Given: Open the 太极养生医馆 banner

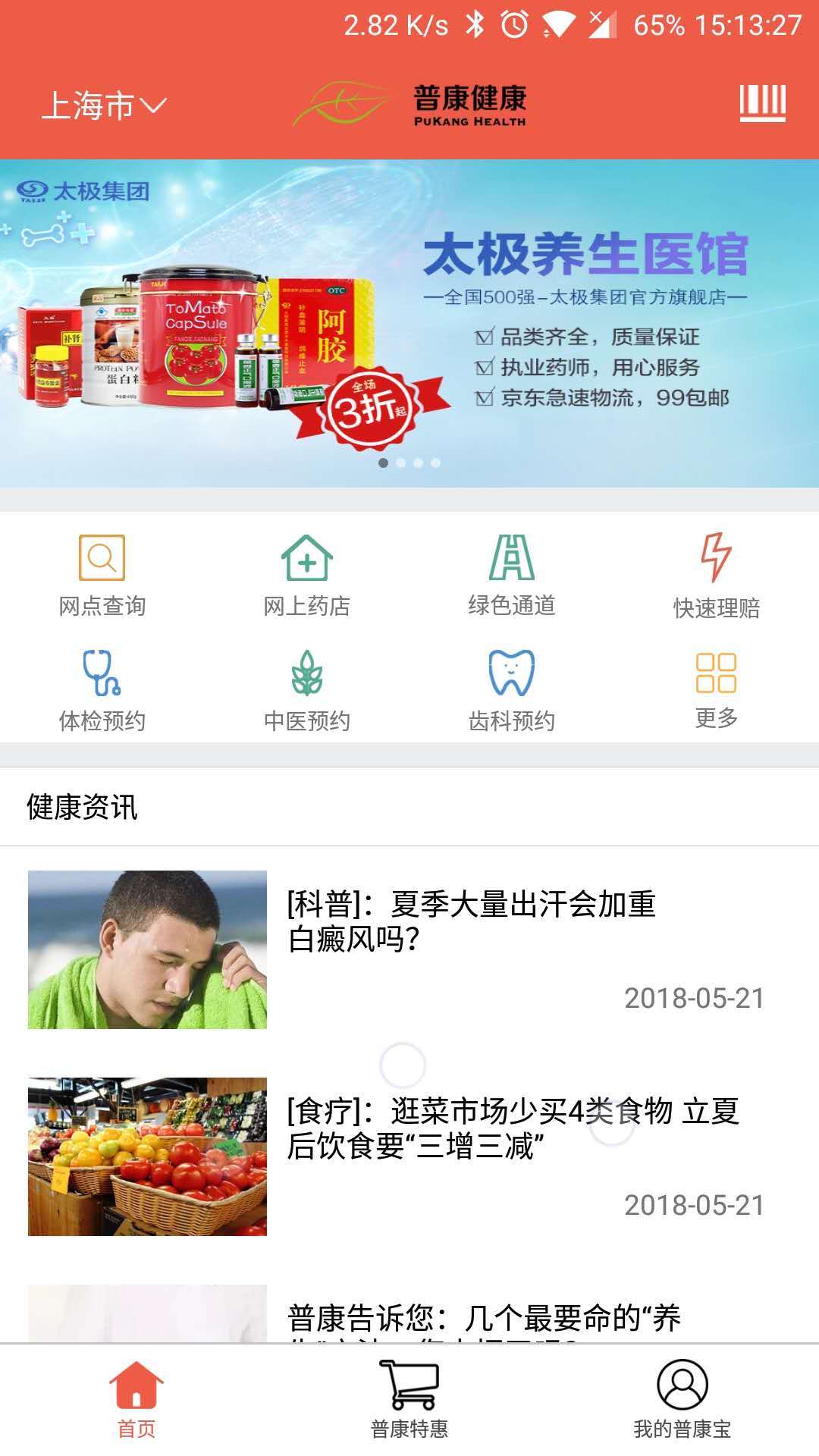Looking at the screenshot, I should pyautogui.click(x=409, y=323).
